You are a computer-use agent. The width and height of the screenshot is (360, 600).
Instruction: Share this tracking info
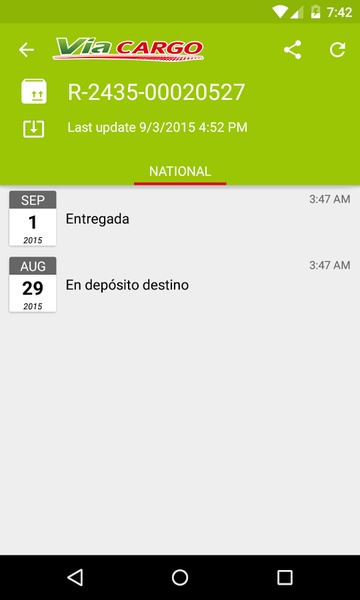click(293, 50)
